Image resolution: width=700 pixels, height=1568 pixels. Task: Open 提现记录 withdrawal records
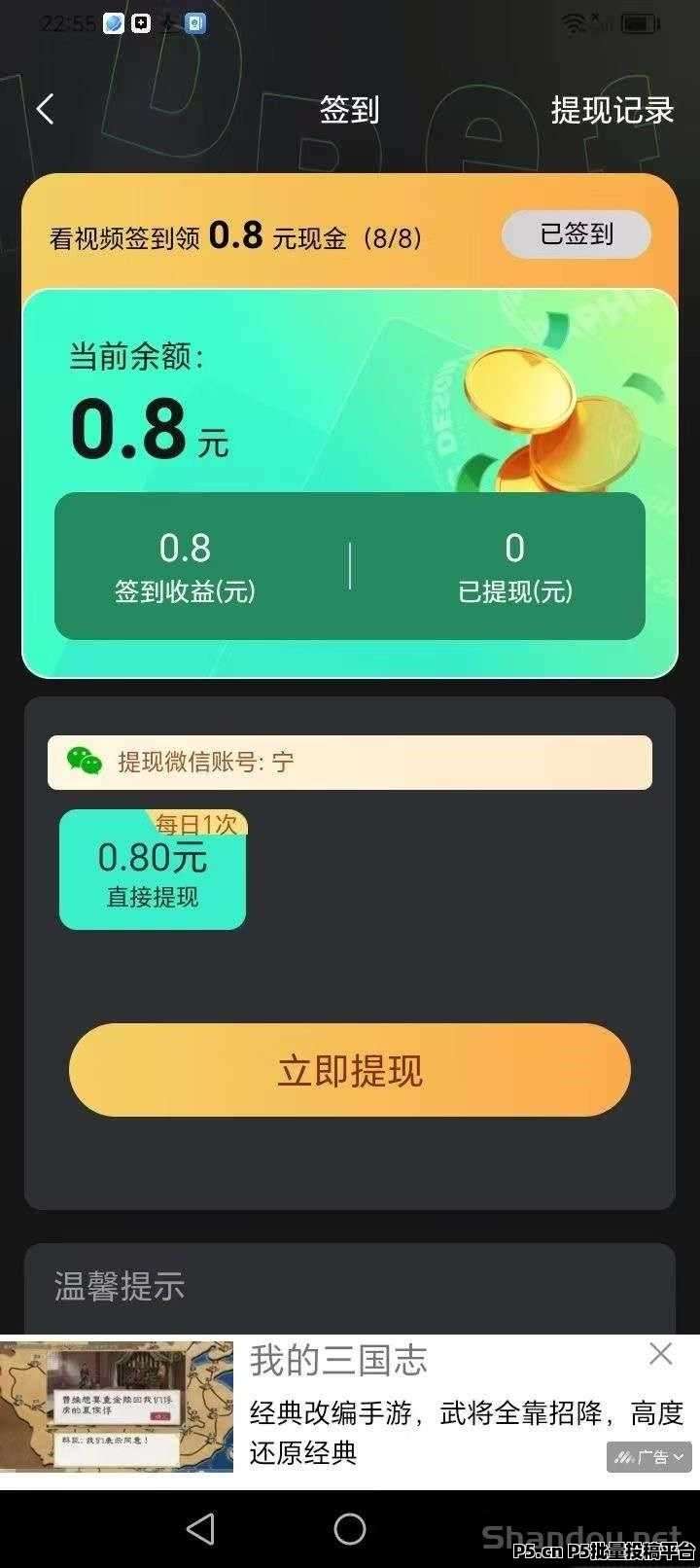pyautogui.click(x=612, y=110)
